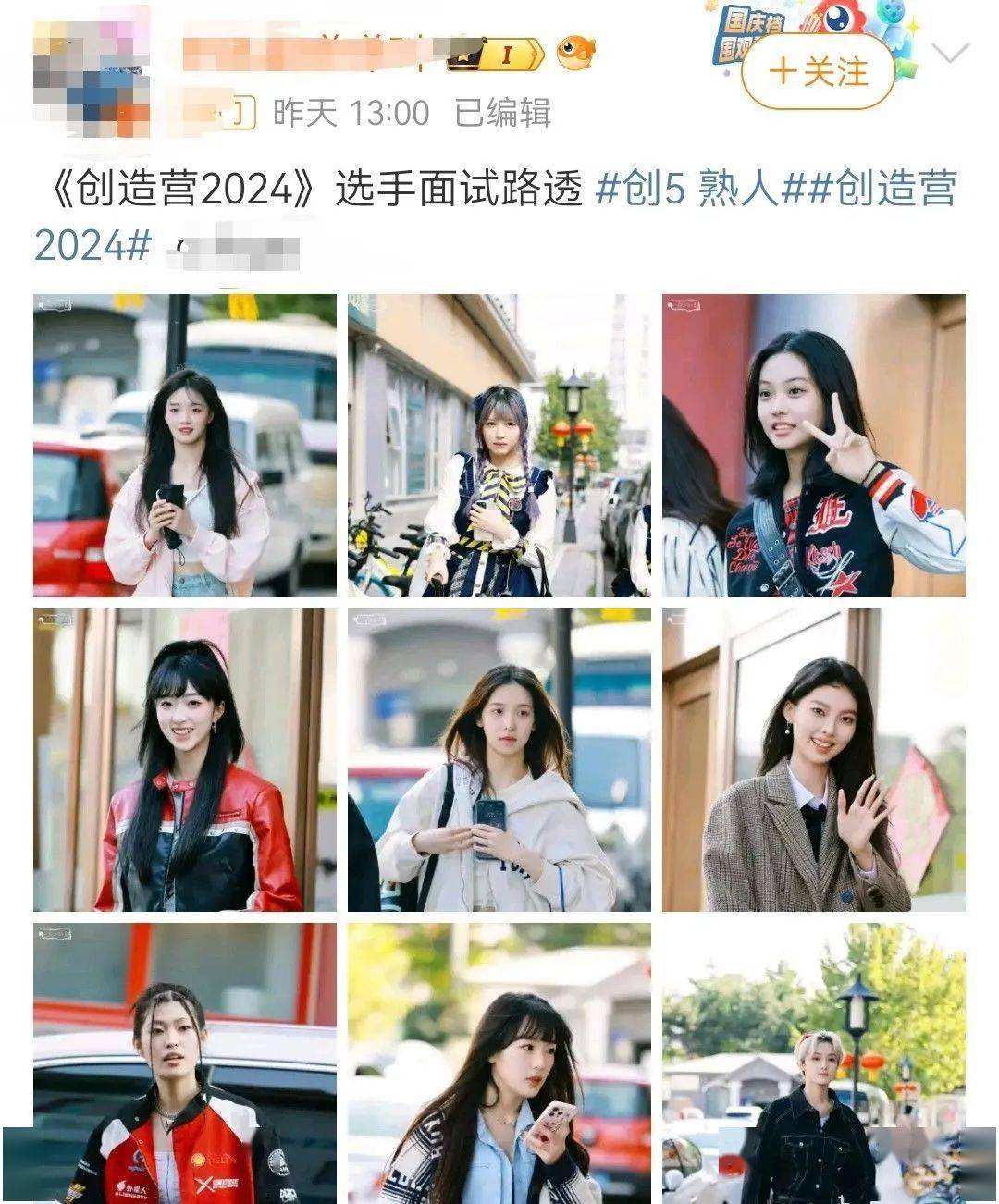Open photo of girl waving in plaid blazer
The width and height of the screenshot is (999, 1204).
pyautogui.click(x=814, y=760)
